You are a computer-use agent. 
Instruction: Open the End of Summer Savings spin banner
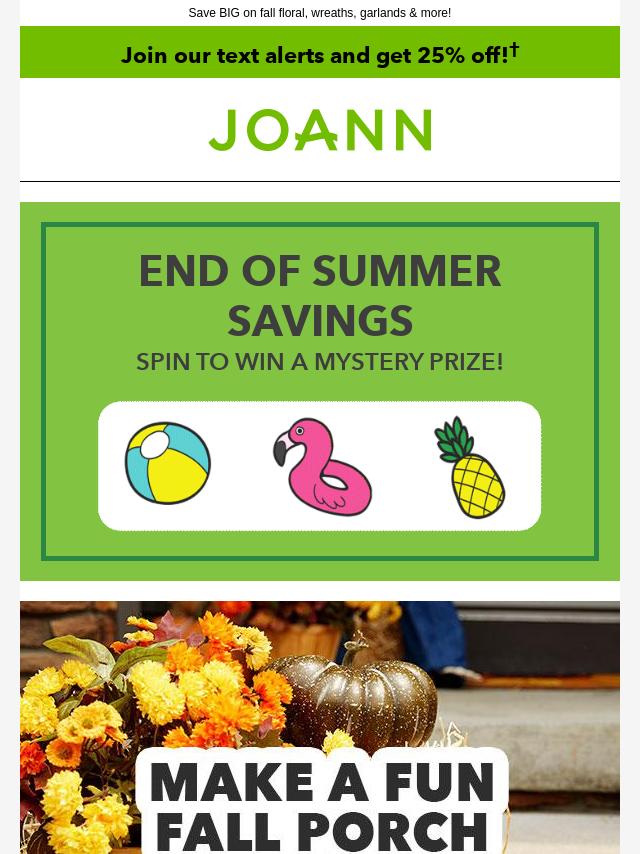(320, 391)
